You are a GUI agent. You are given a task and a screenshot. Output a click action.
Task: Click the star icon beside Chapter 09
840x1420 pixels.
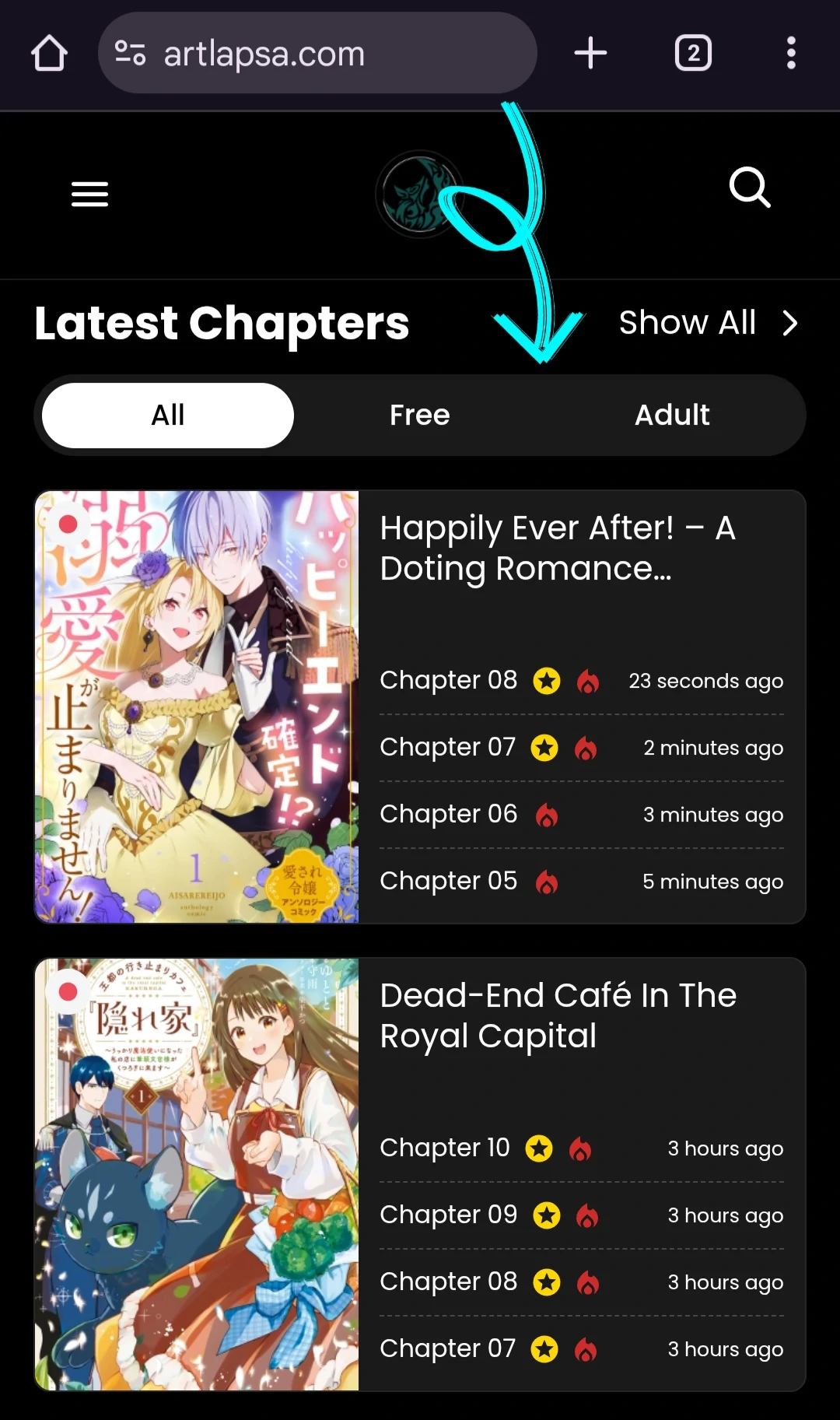[x=548, y=1215]
